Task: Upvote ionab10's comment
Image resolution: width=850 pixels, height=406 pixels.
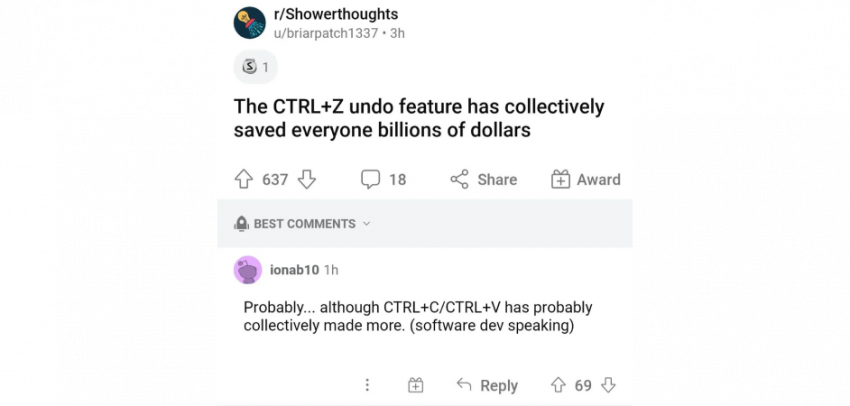Action: coord(558,385)
